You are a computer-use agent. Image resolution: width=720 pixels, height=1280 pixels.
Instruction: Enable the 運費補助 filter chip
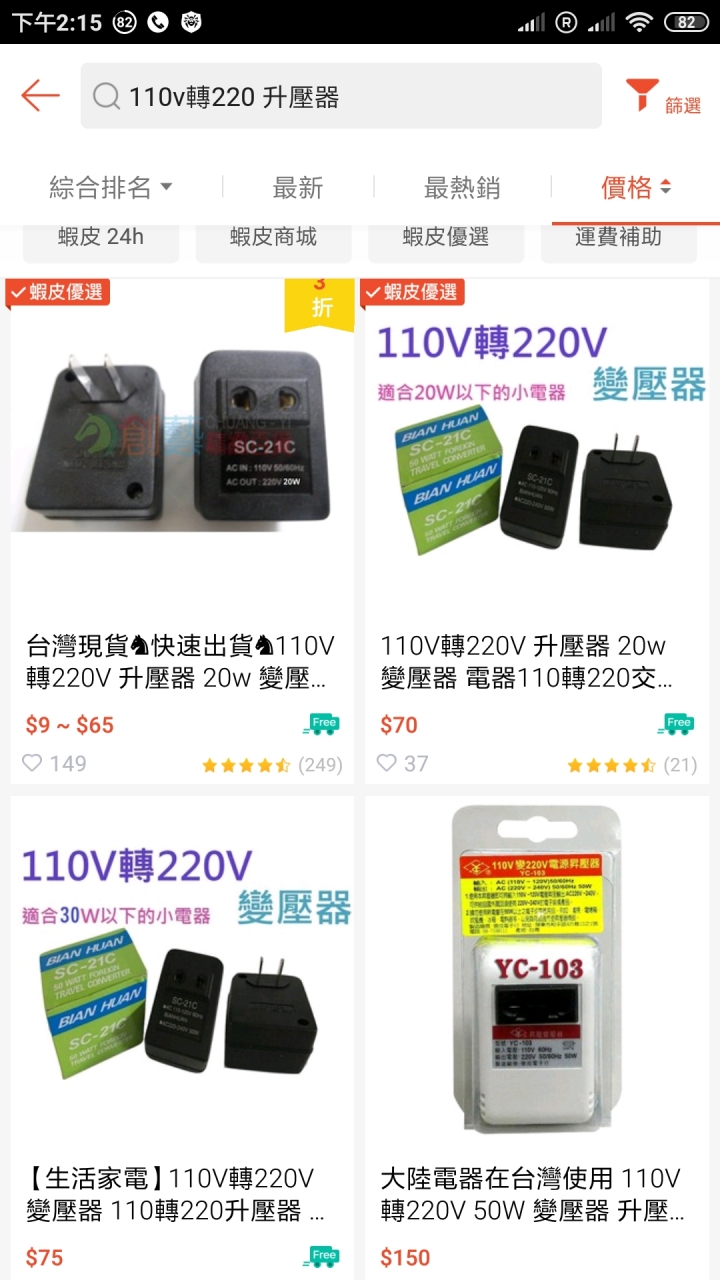click(618, 237)
